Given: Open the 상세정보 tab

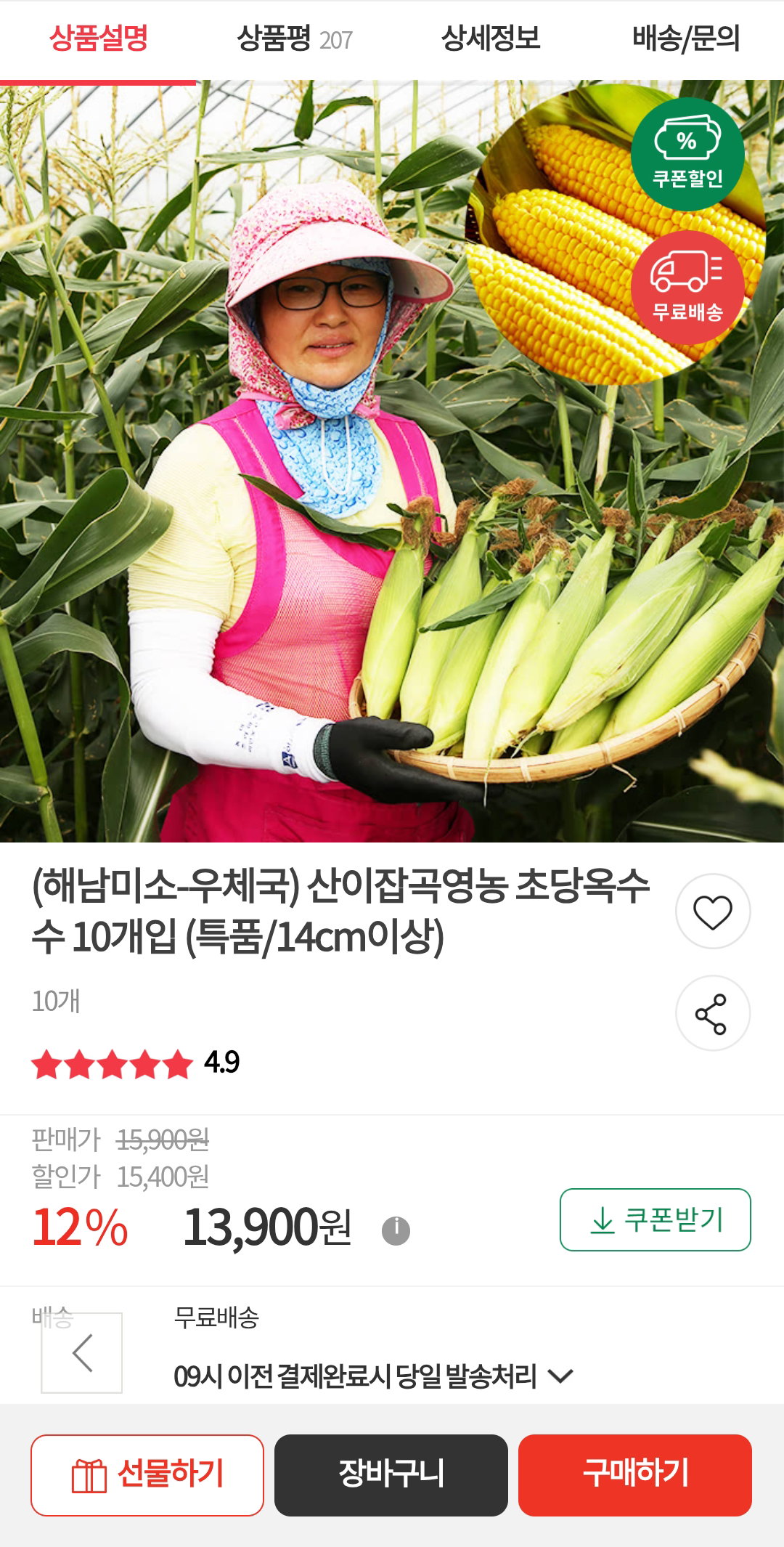Looking at the screenshot, I should 490,39.
